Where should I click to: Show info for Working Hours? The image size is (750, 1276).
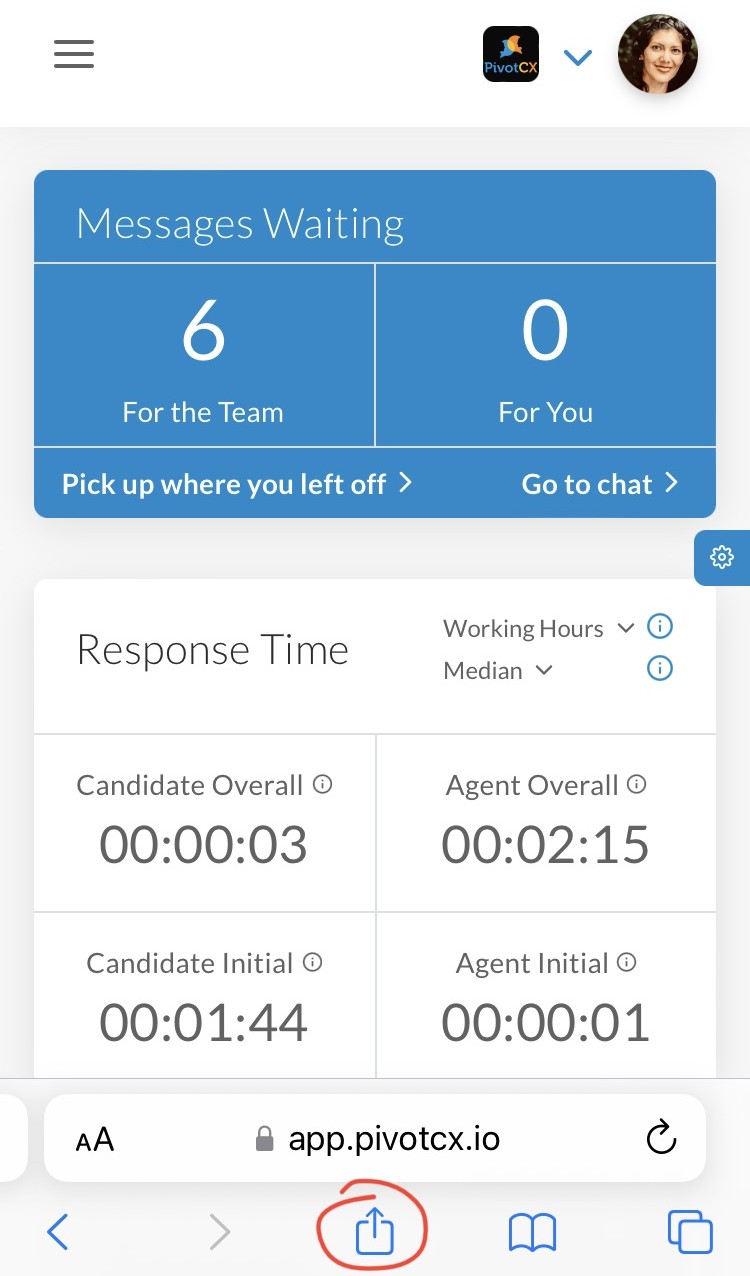[x=660, y=627]
